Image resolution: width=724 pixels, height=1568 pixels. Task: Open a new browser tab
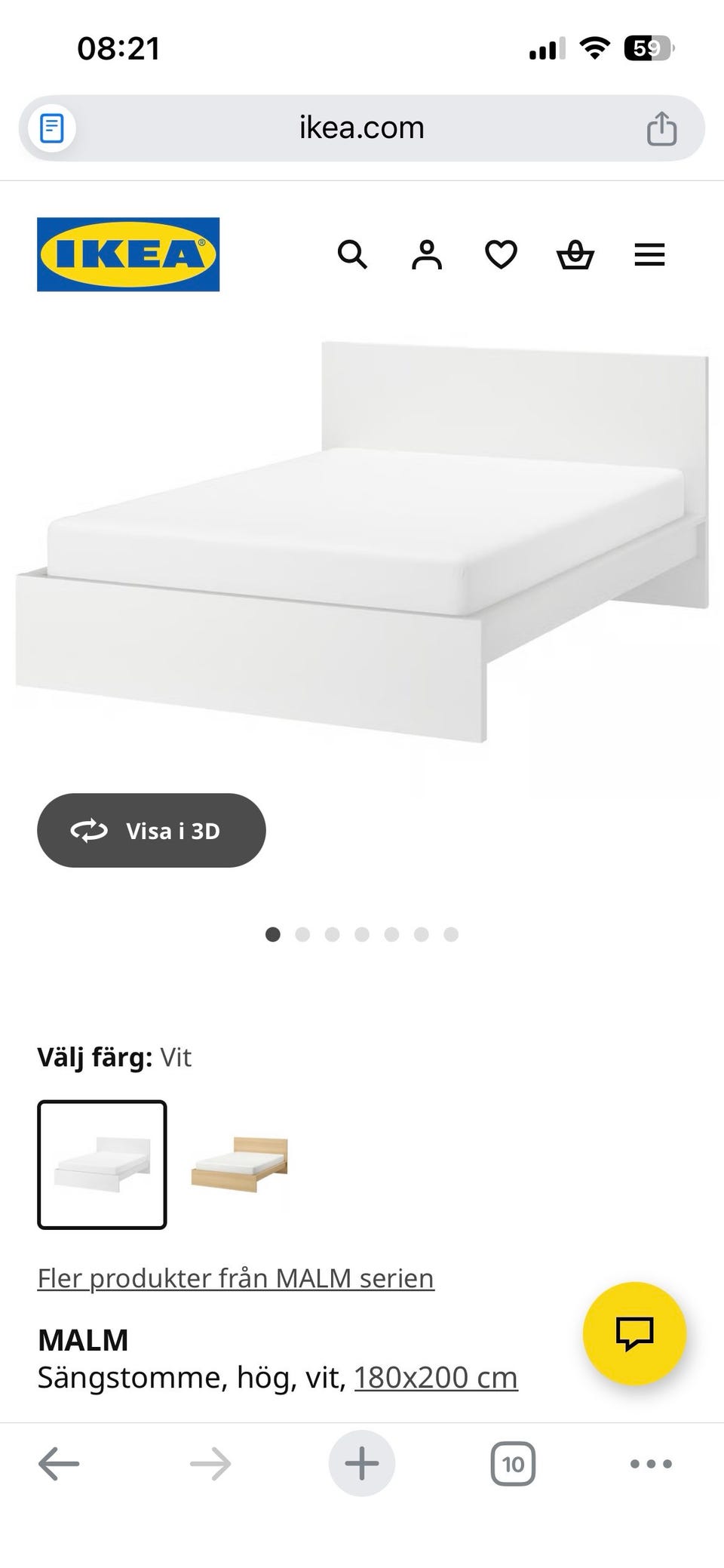(x=362, y=1463)
